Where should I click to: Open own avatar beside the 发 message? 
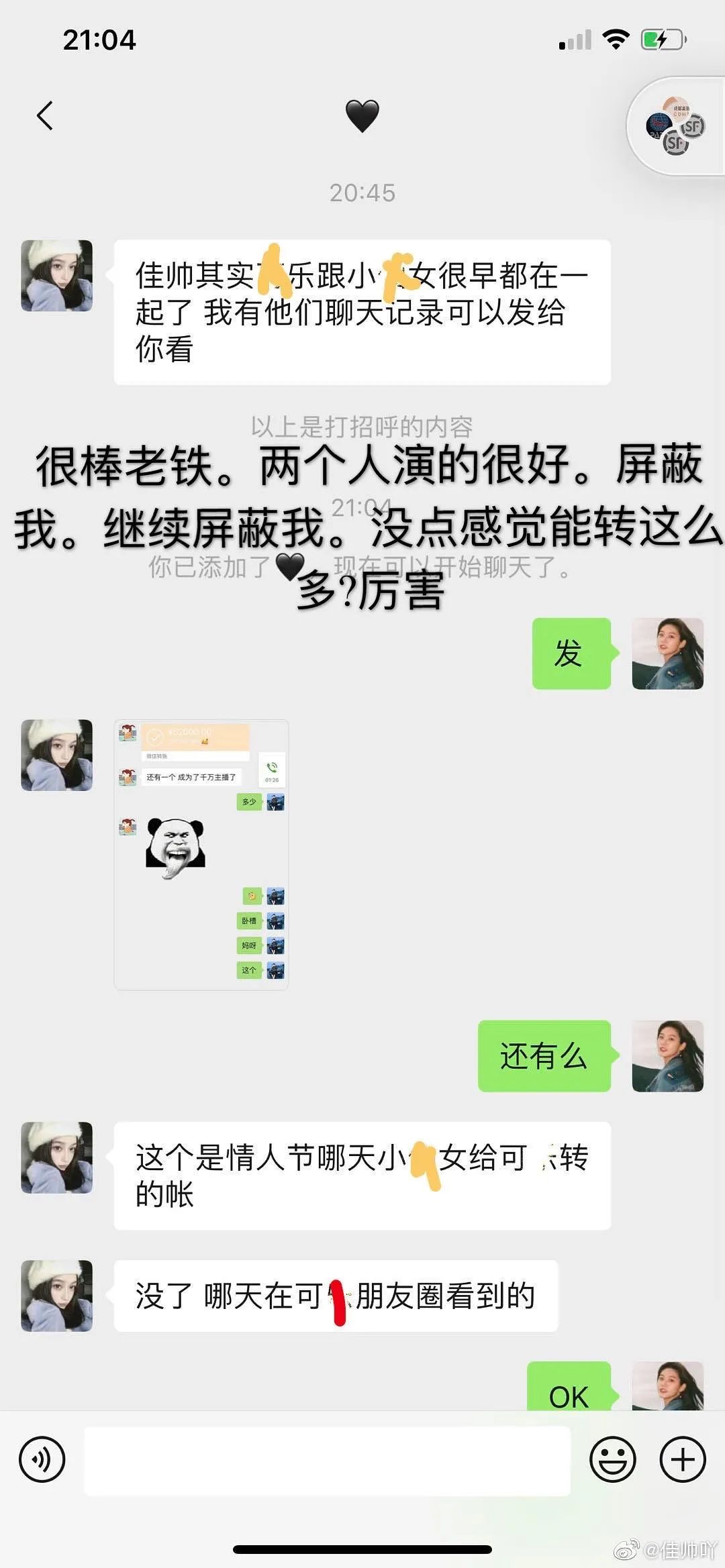pyautogui.click(x=667, y=654)
